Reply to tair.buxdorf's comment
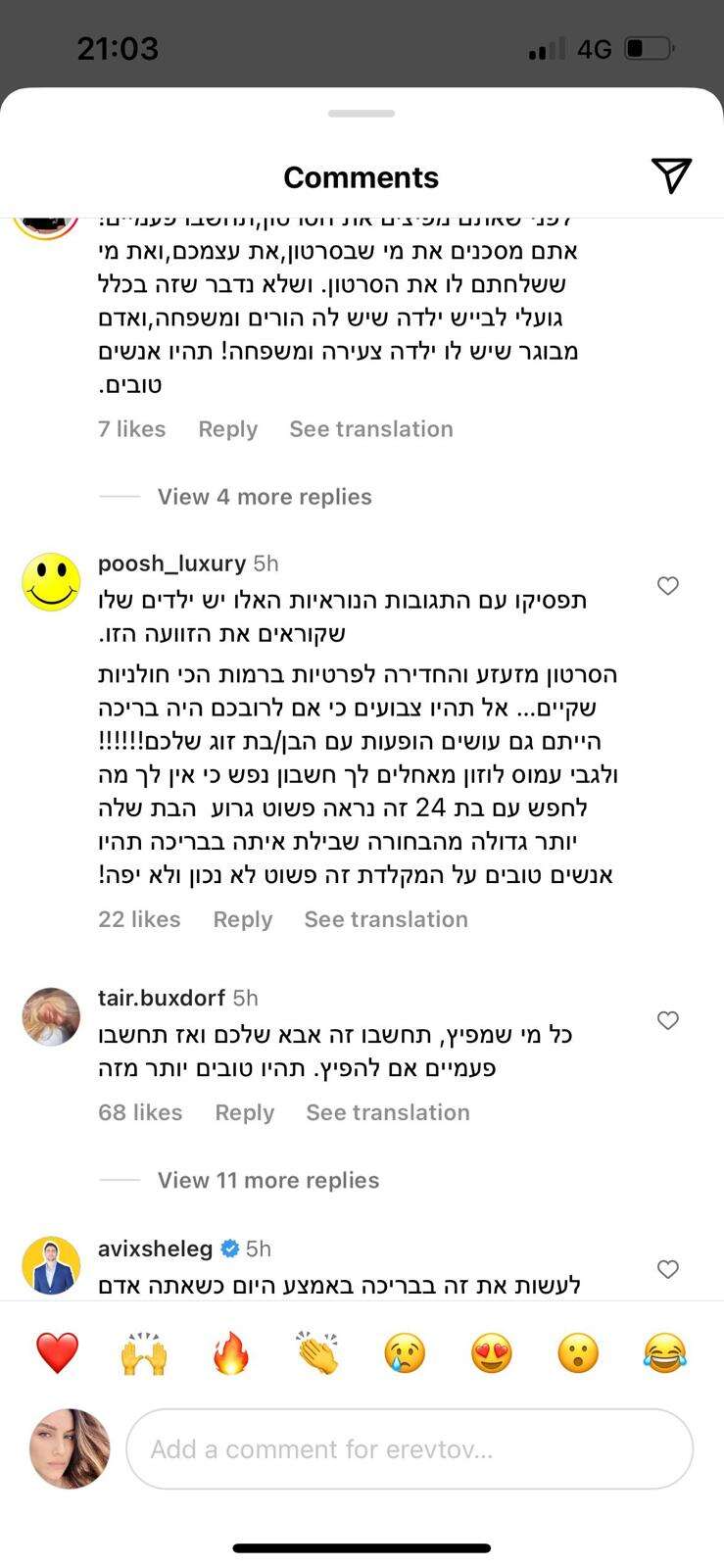The image size is (724, 1568). 244,1112
